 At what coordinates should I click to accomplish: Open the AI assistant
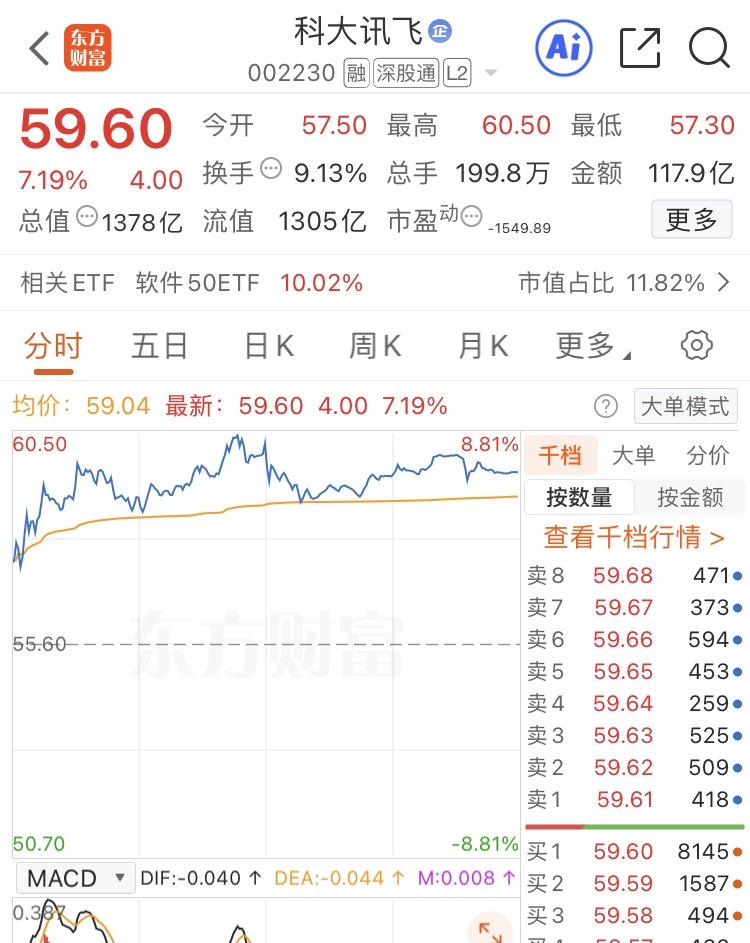(x=564, y=47)
